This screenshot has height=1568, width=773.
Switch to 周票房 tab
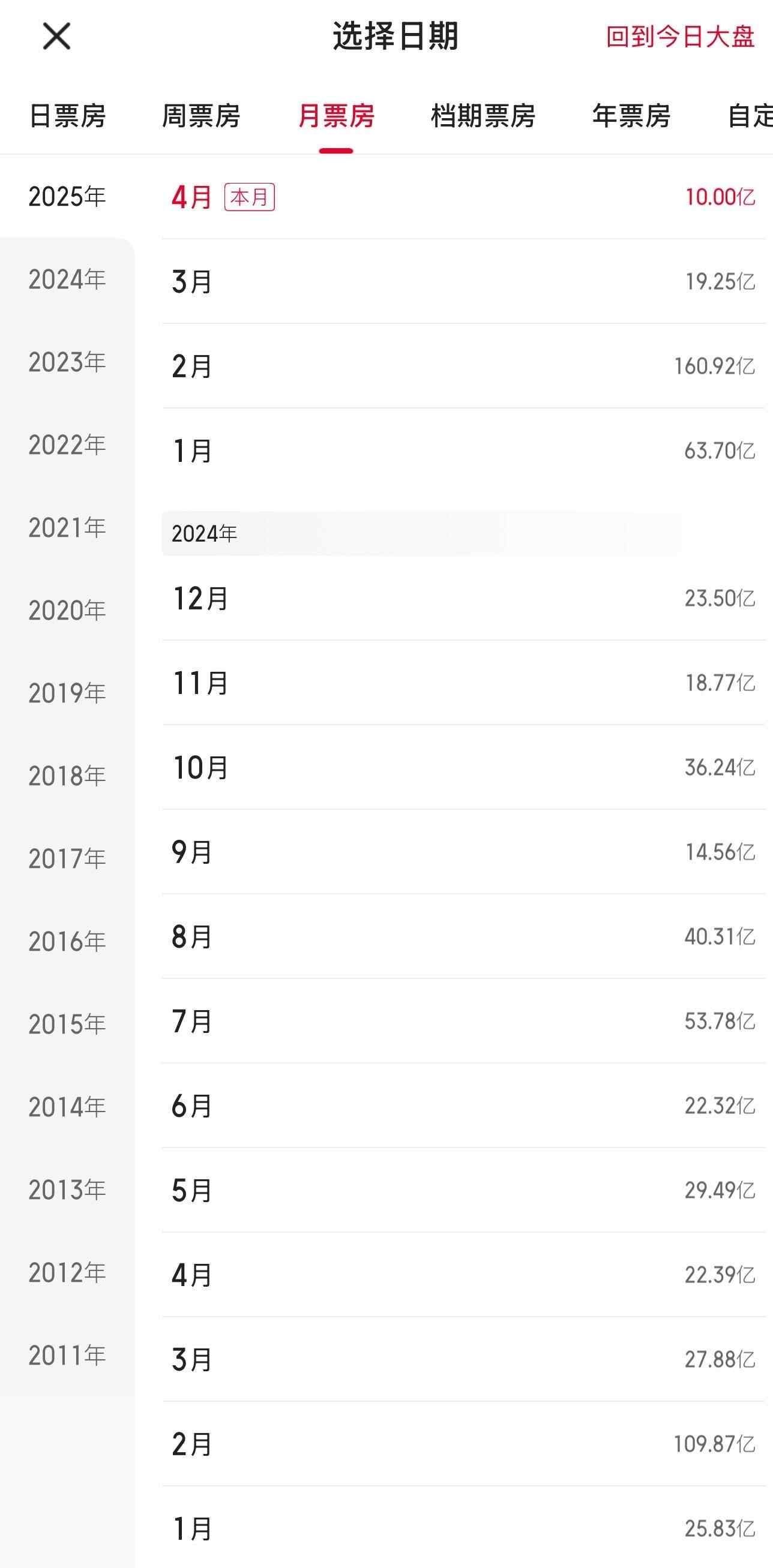point(201,116)
